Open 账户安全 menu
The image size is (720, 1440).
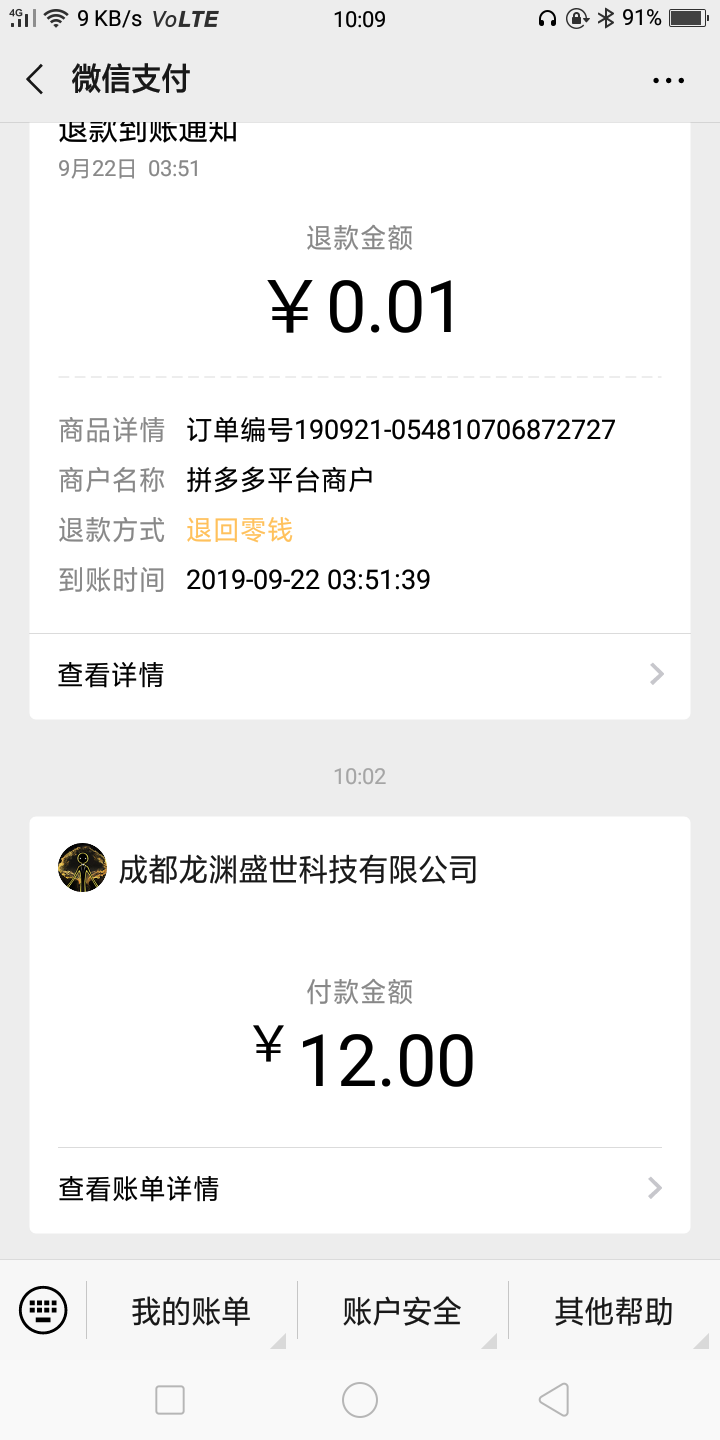pos(402,1311)
